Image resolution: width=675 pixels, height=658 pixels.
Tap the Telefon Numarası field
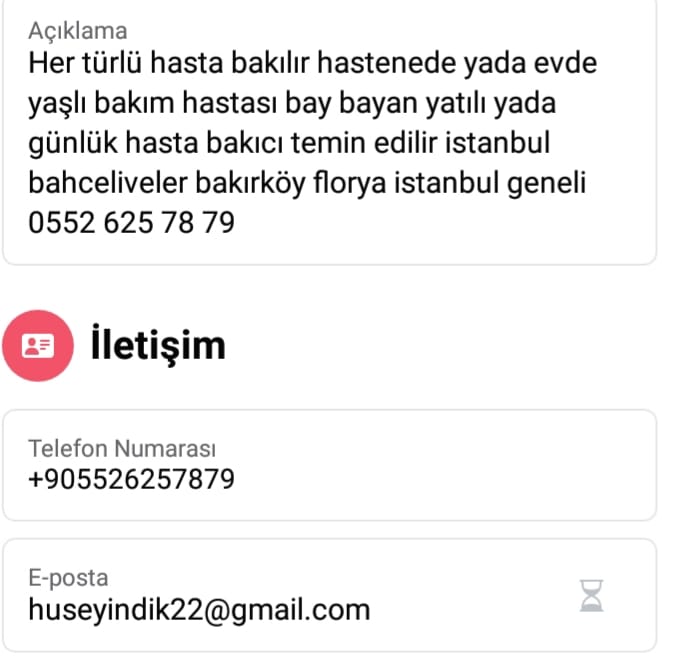330,465
